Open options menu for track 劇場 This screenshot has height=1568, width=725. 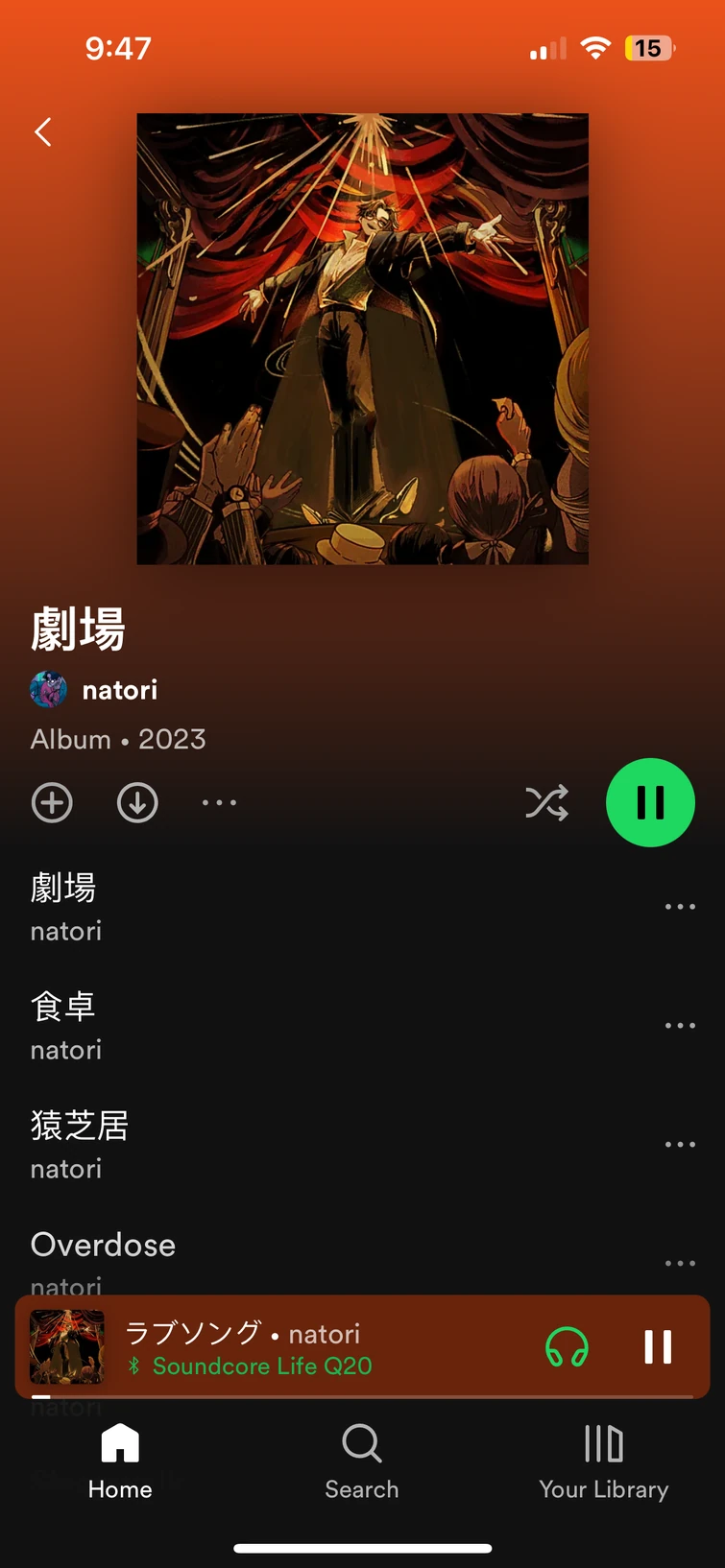point(680,906)
